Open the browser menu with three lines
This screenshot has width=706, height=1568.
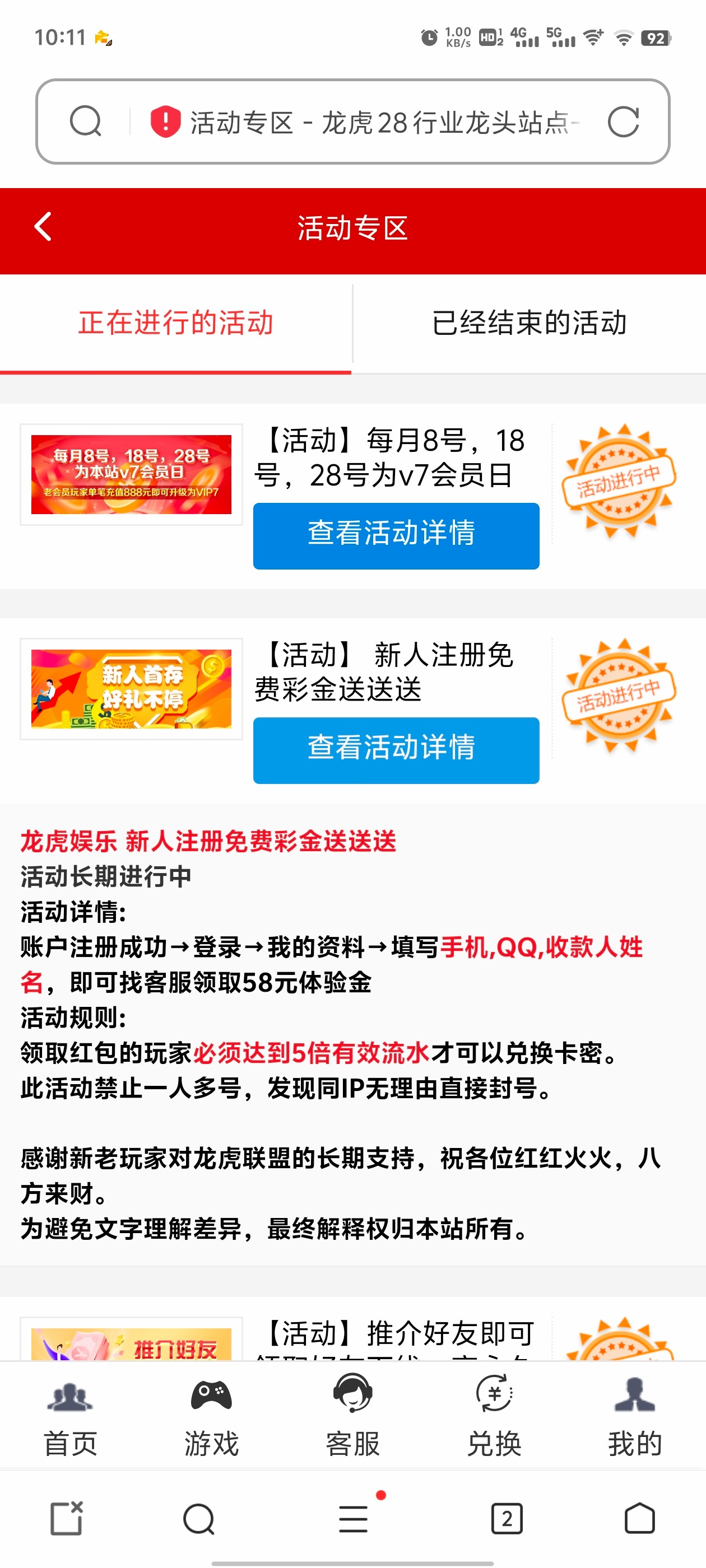click(354, 1519)
